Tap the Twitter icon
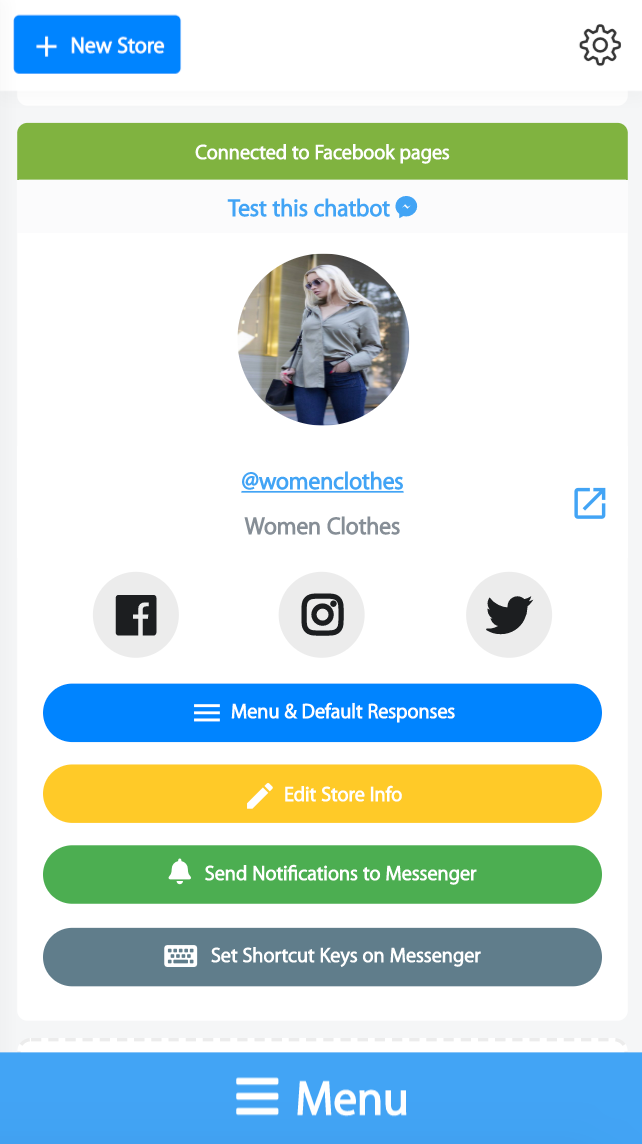The width and height of the screenshot is (642, 1144). coord(509,615)
